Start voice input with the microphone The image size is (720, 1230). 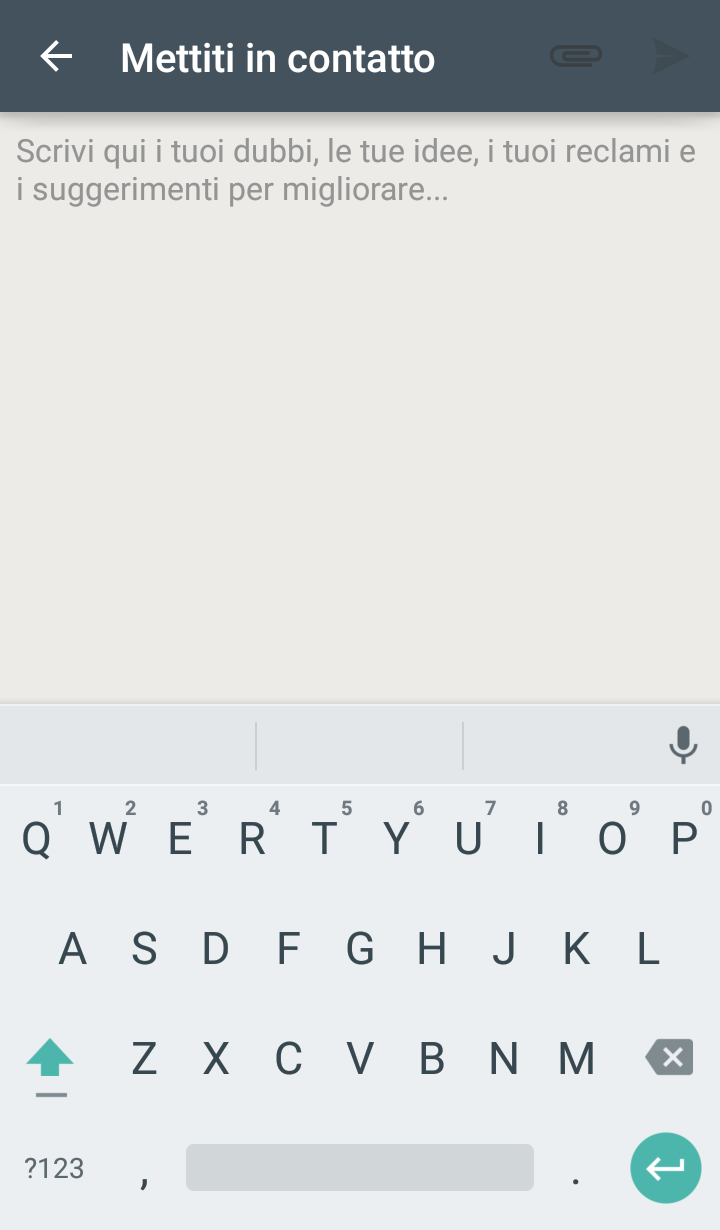(x=683, y=745)
